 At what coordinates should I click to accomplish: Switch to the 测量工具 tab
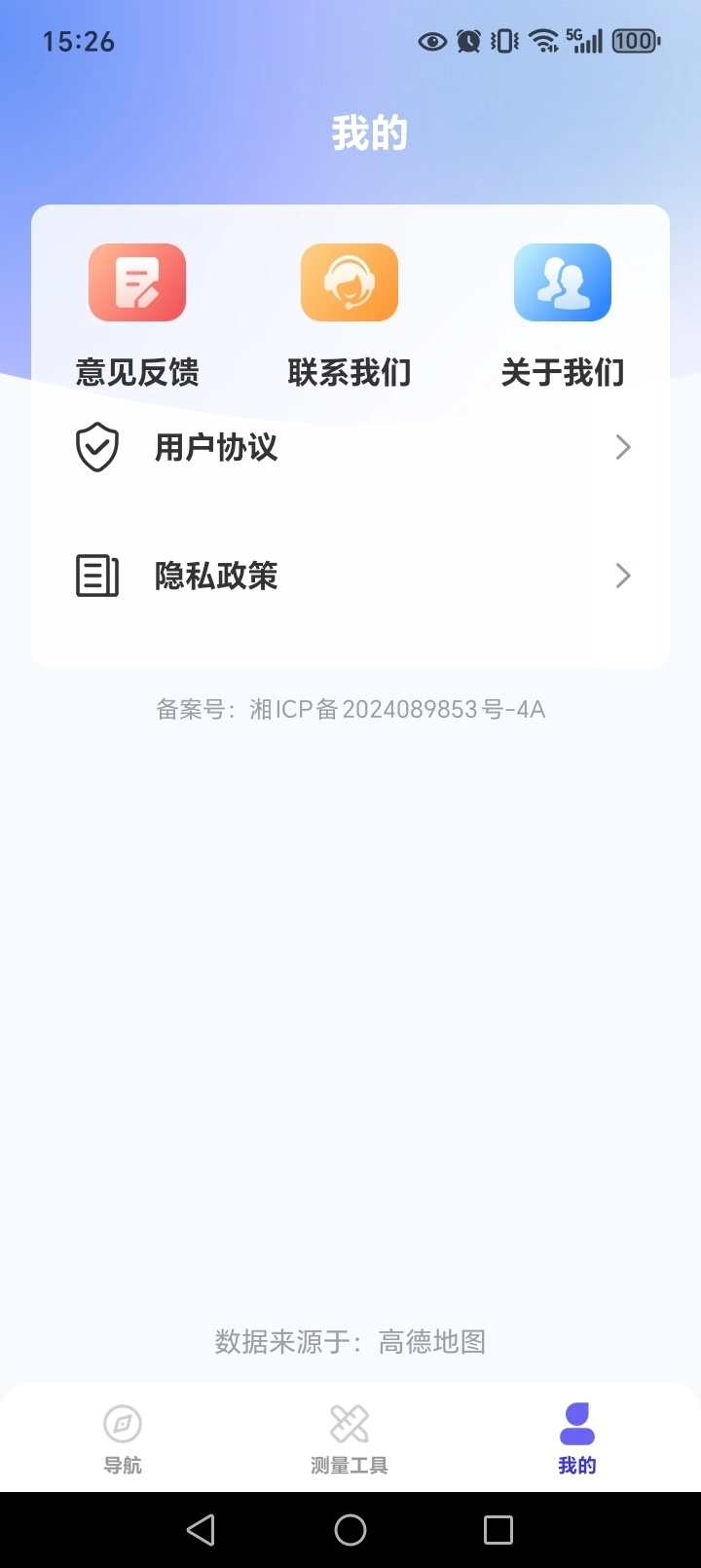(350, 1439)
